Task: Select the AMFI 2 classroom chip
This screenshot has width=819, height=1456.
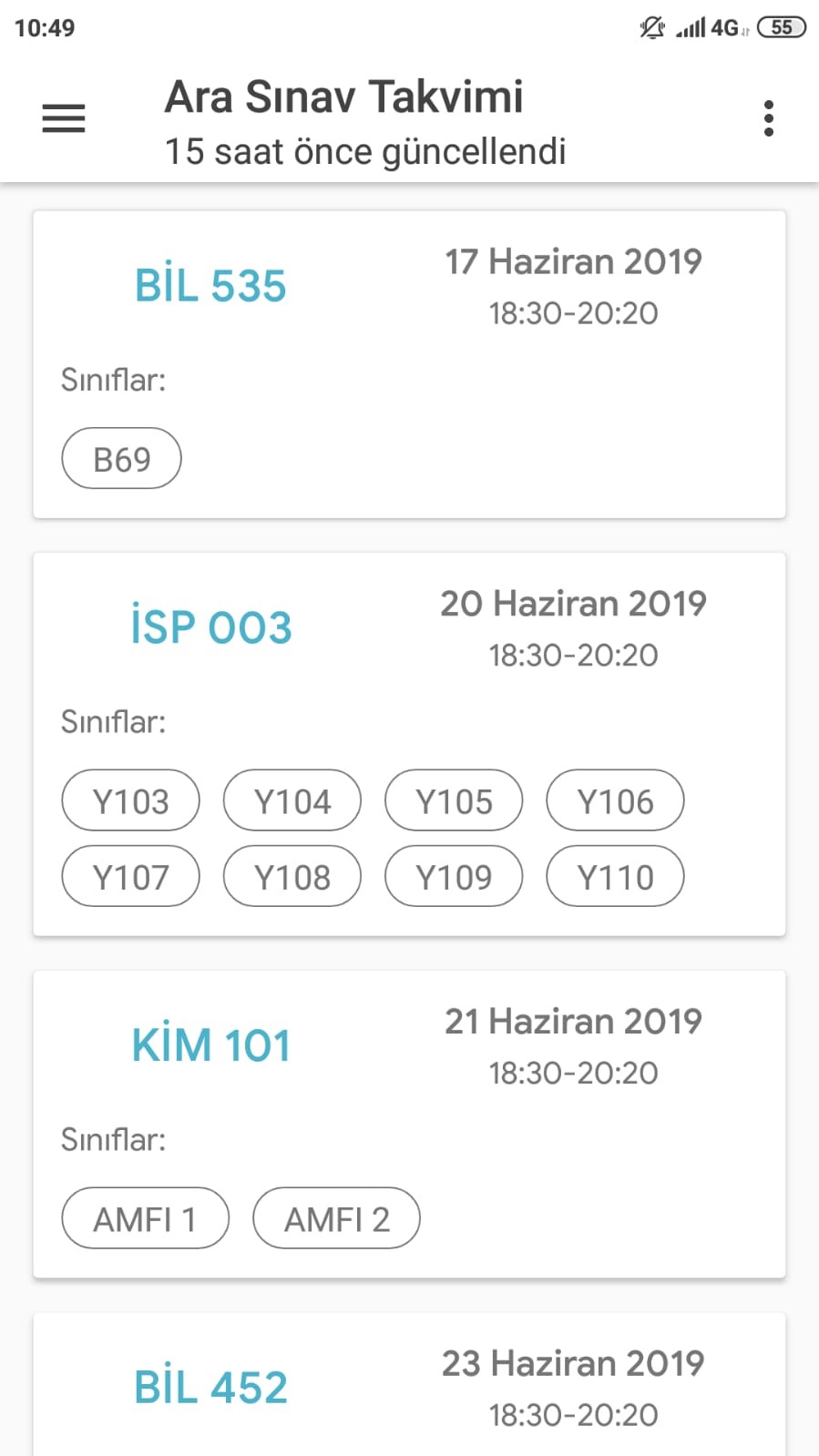Action: [336, 1218]
